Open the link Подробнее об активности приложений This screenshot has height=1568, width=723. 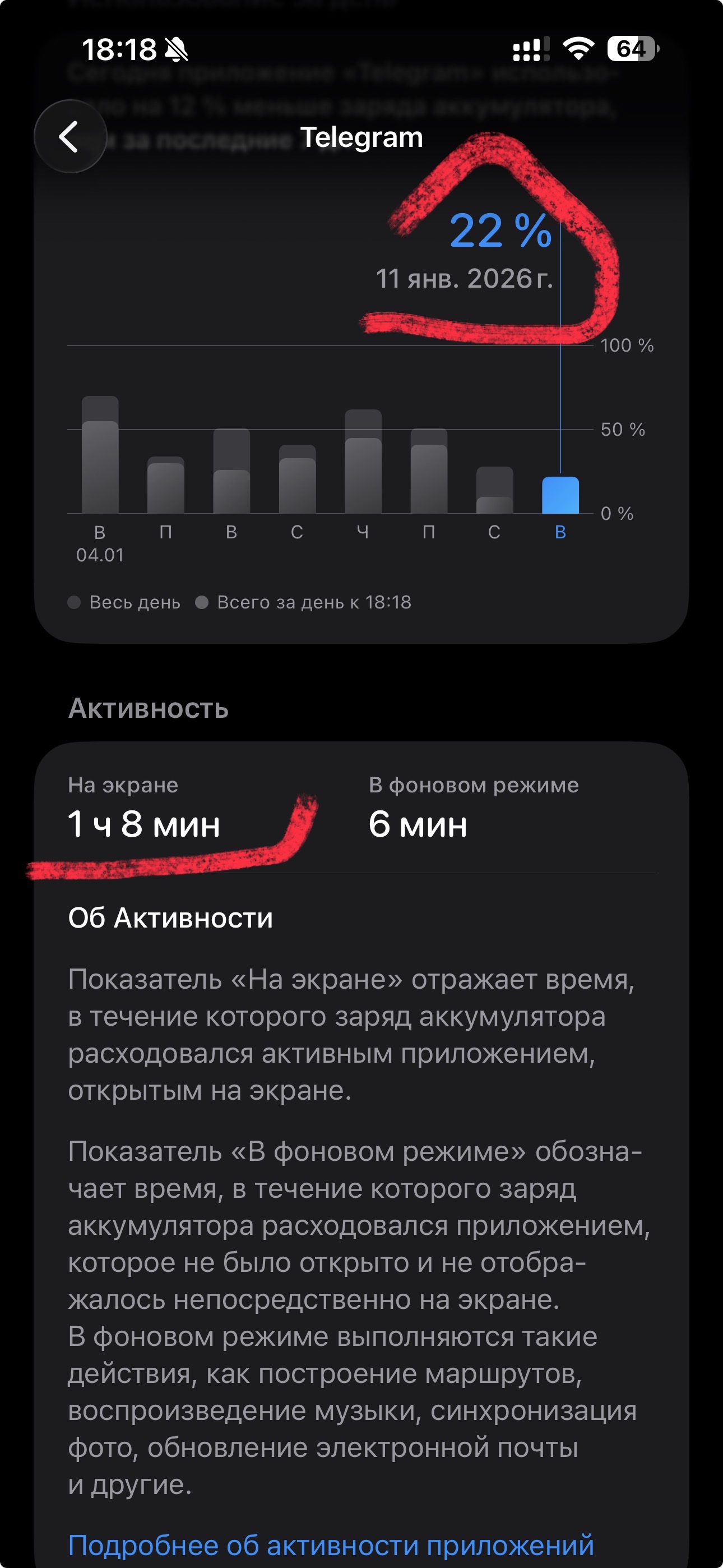[x=331, y=1545]
